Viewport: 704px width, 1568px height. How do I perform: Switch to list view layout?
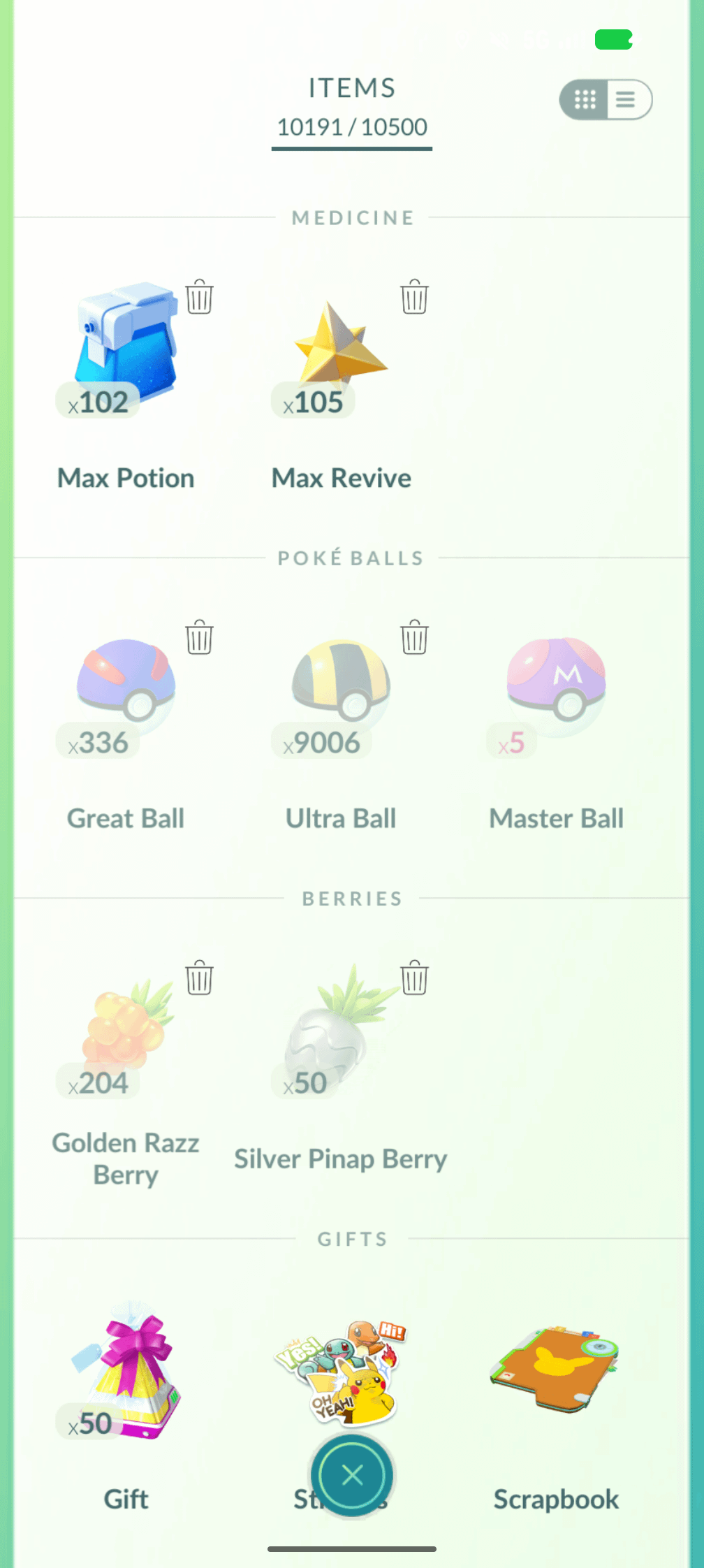[626, 100]
